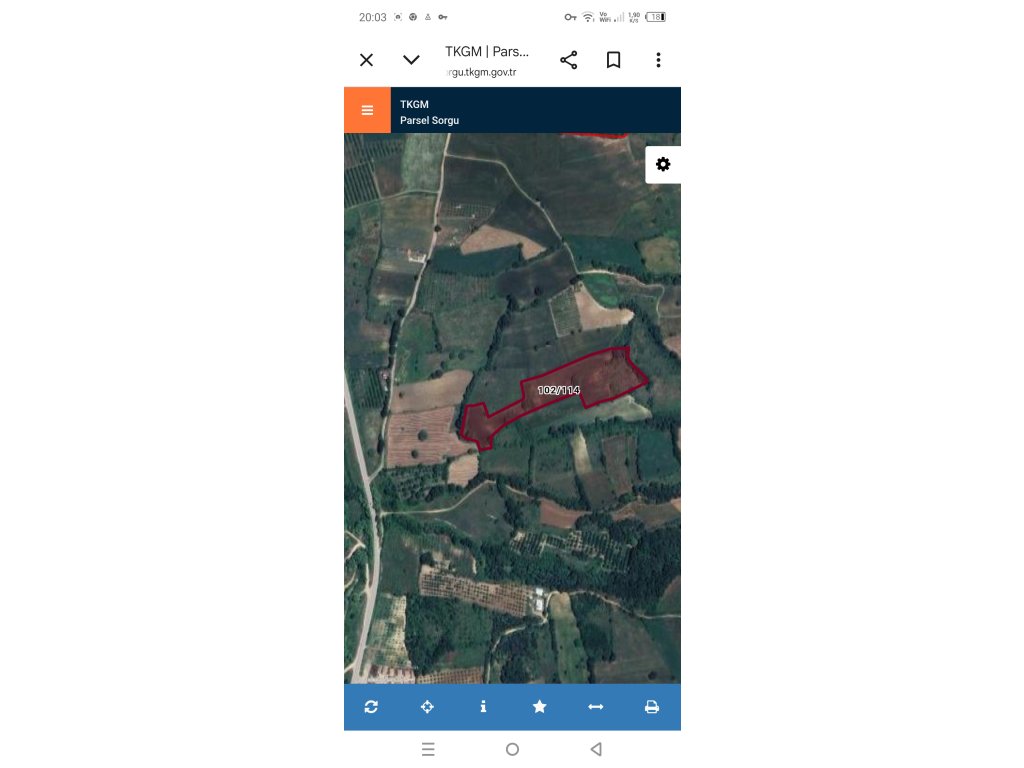Print the parcel map
Screen dimensions: 1024x768
(651, 707)
